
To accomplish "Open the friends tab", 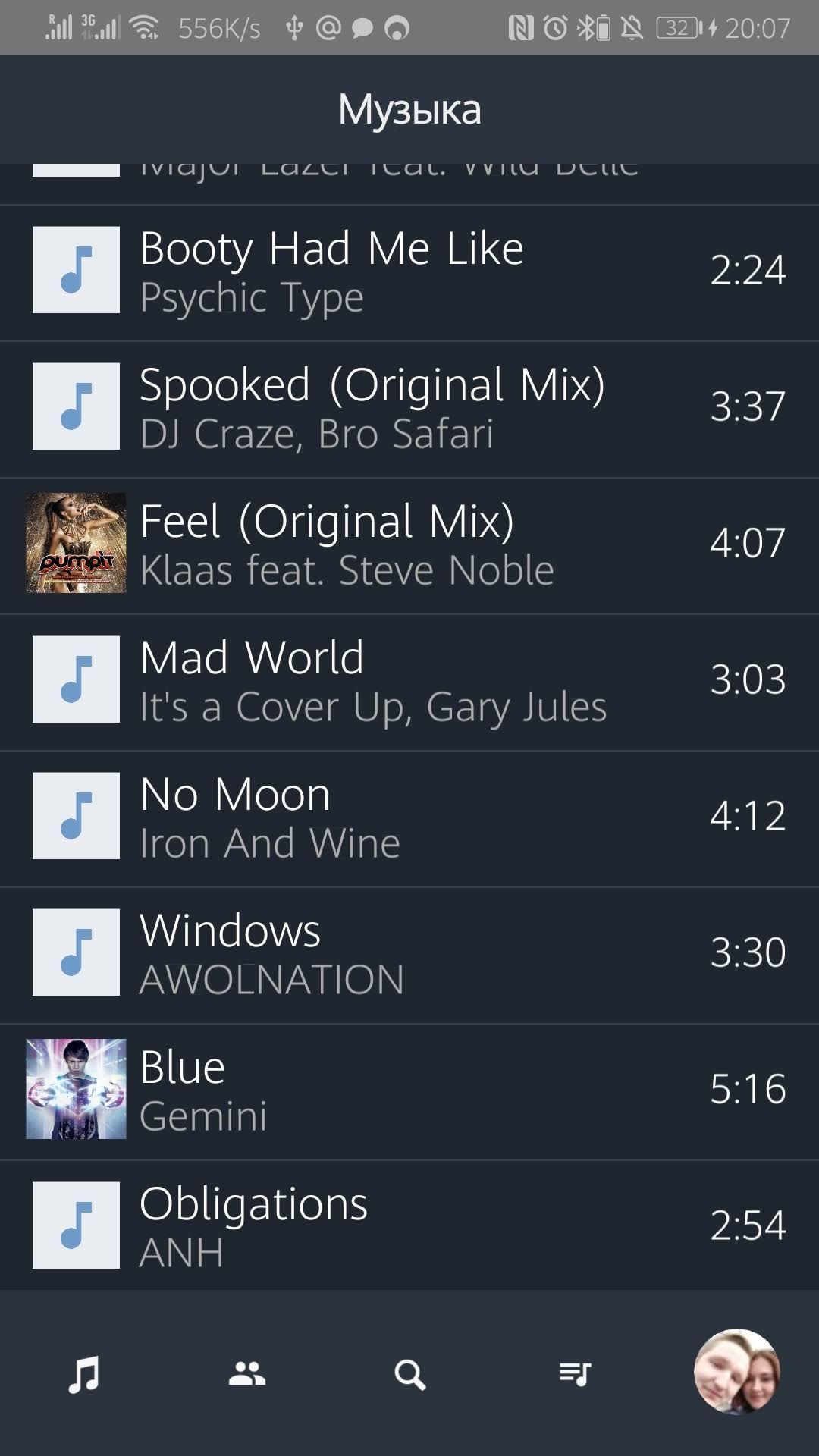I will point(247,1373).
